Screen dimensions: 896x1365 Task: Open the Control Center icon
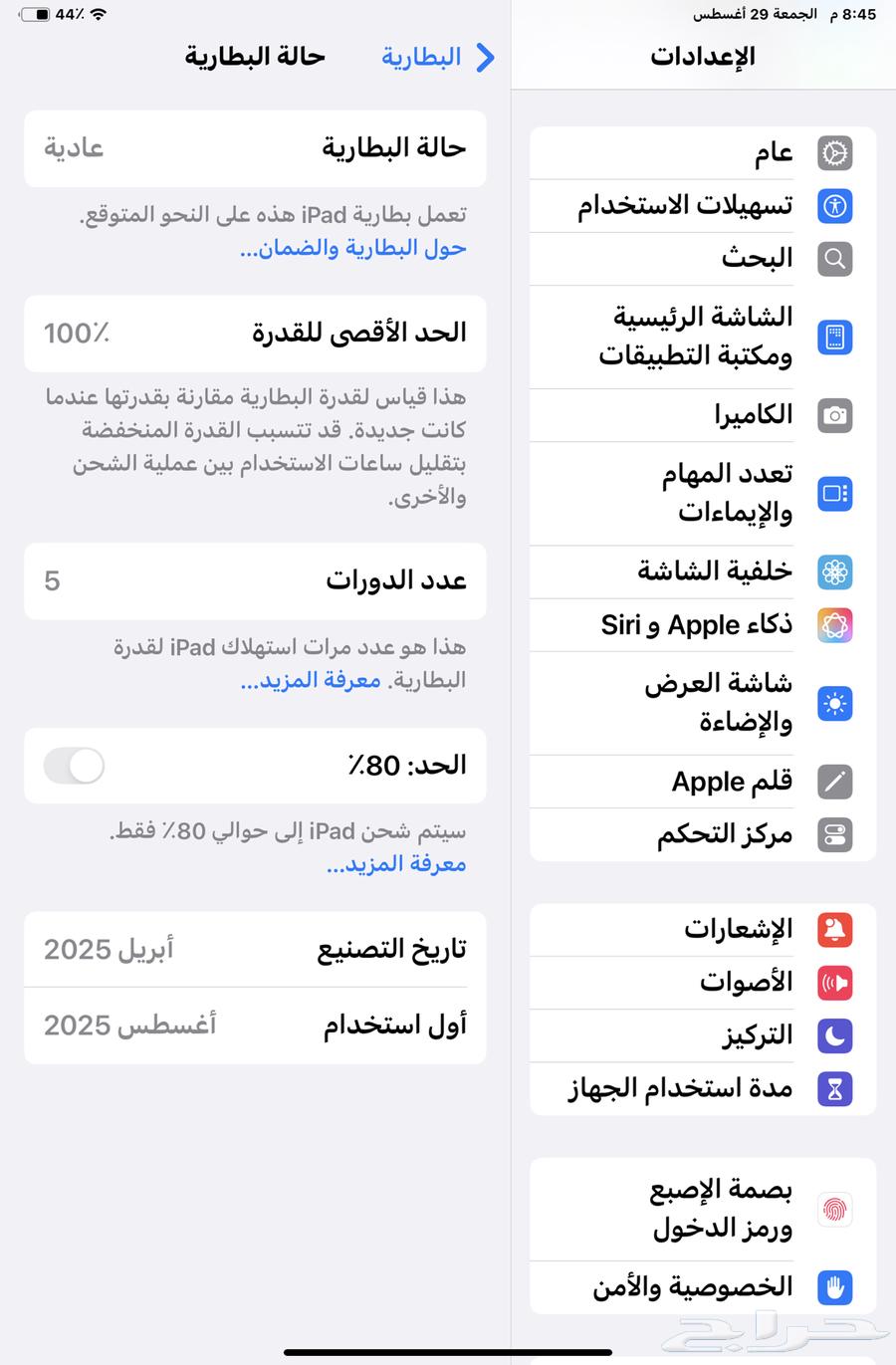click(x=834, y=835)
